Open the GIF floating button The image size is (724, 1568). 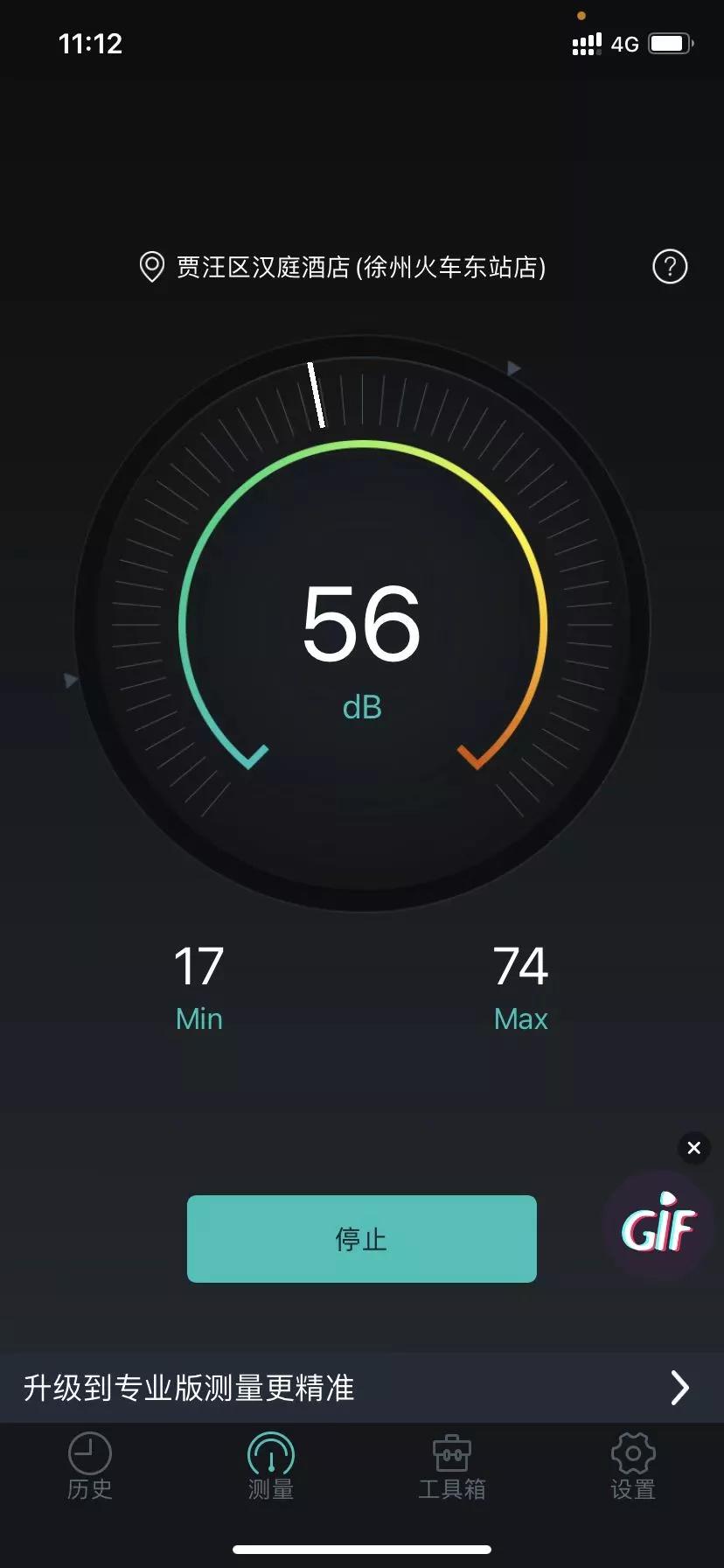pos(658,1229)
